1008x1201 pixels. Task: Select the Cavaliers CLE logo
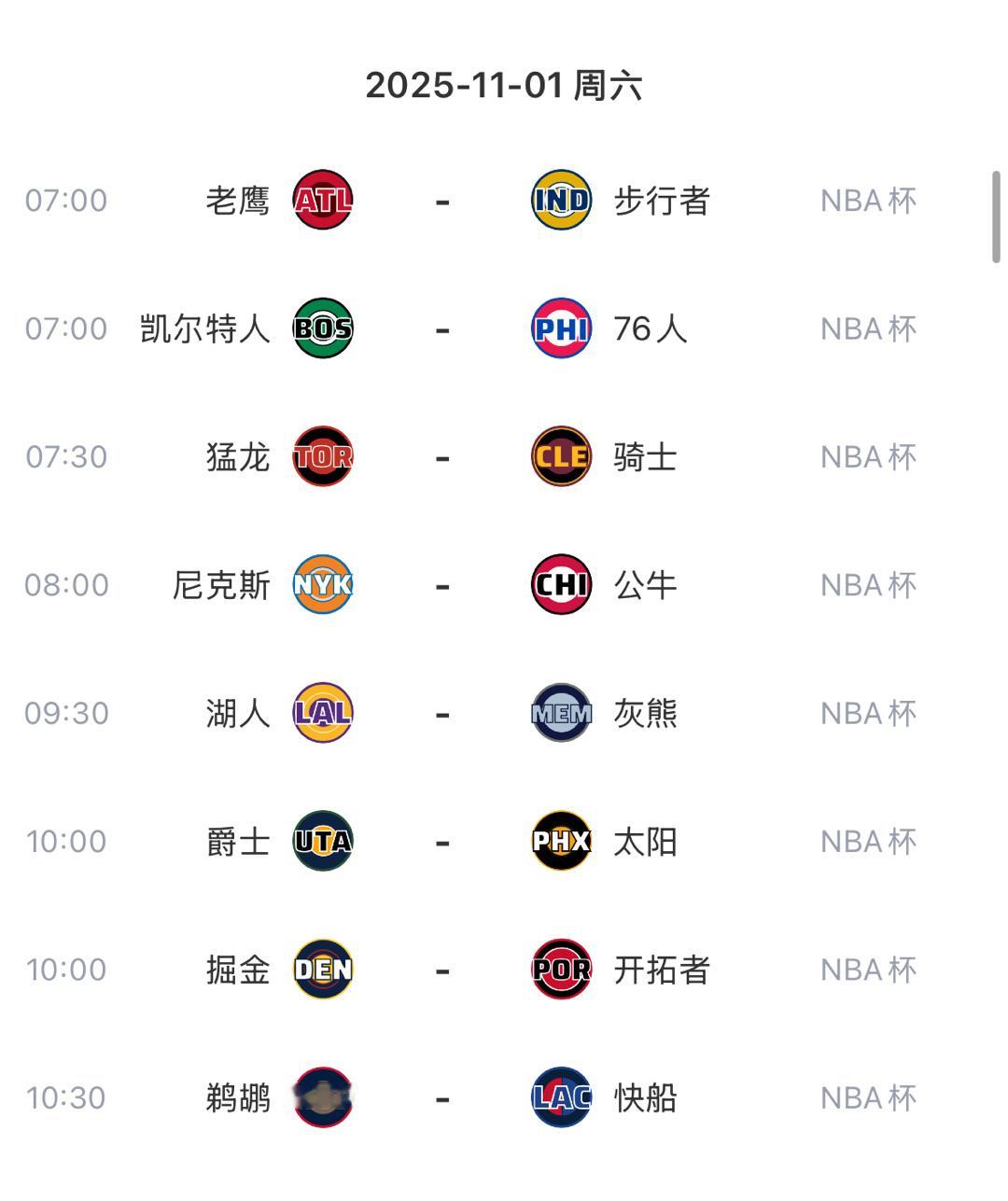[x=560, y=456]
